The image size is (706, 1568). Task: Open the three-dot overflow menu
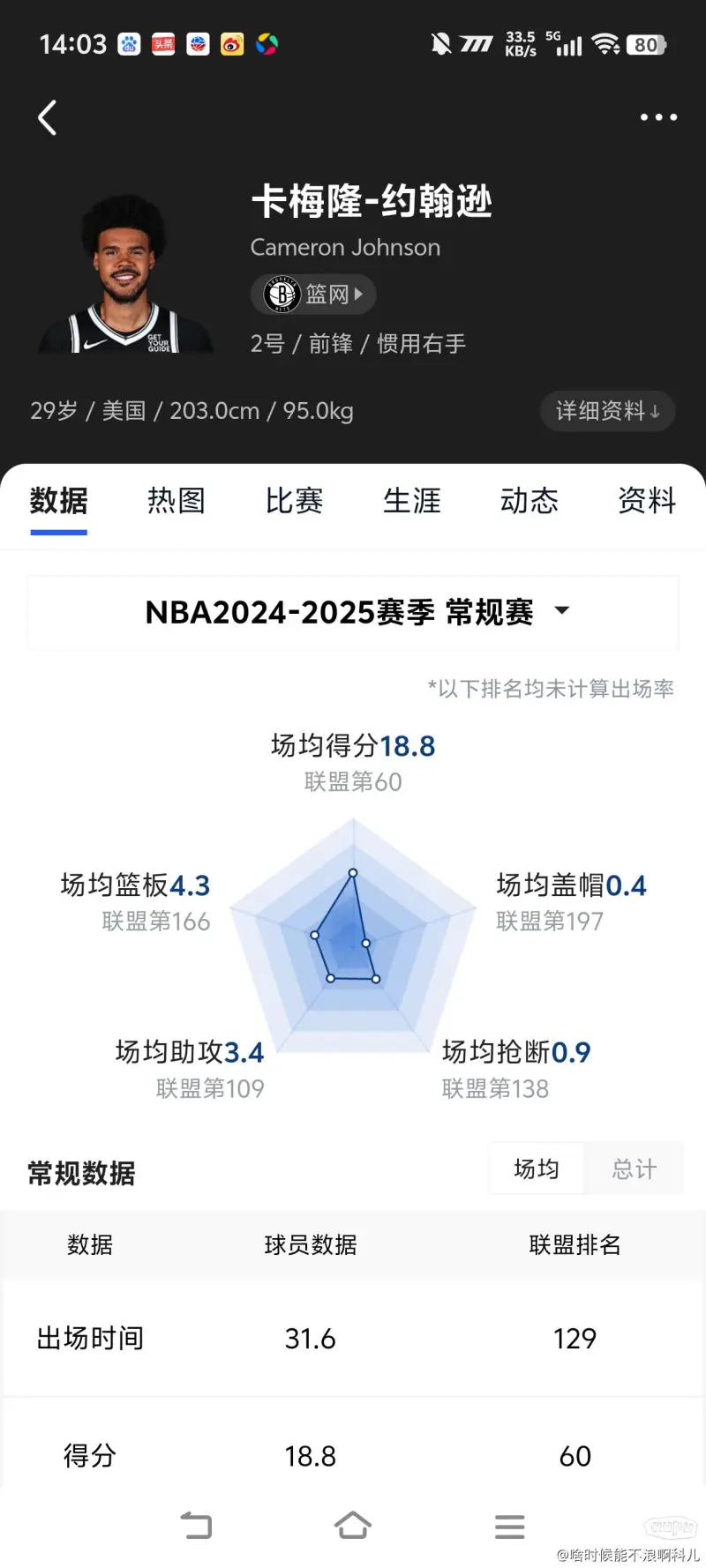coord(658,117)
